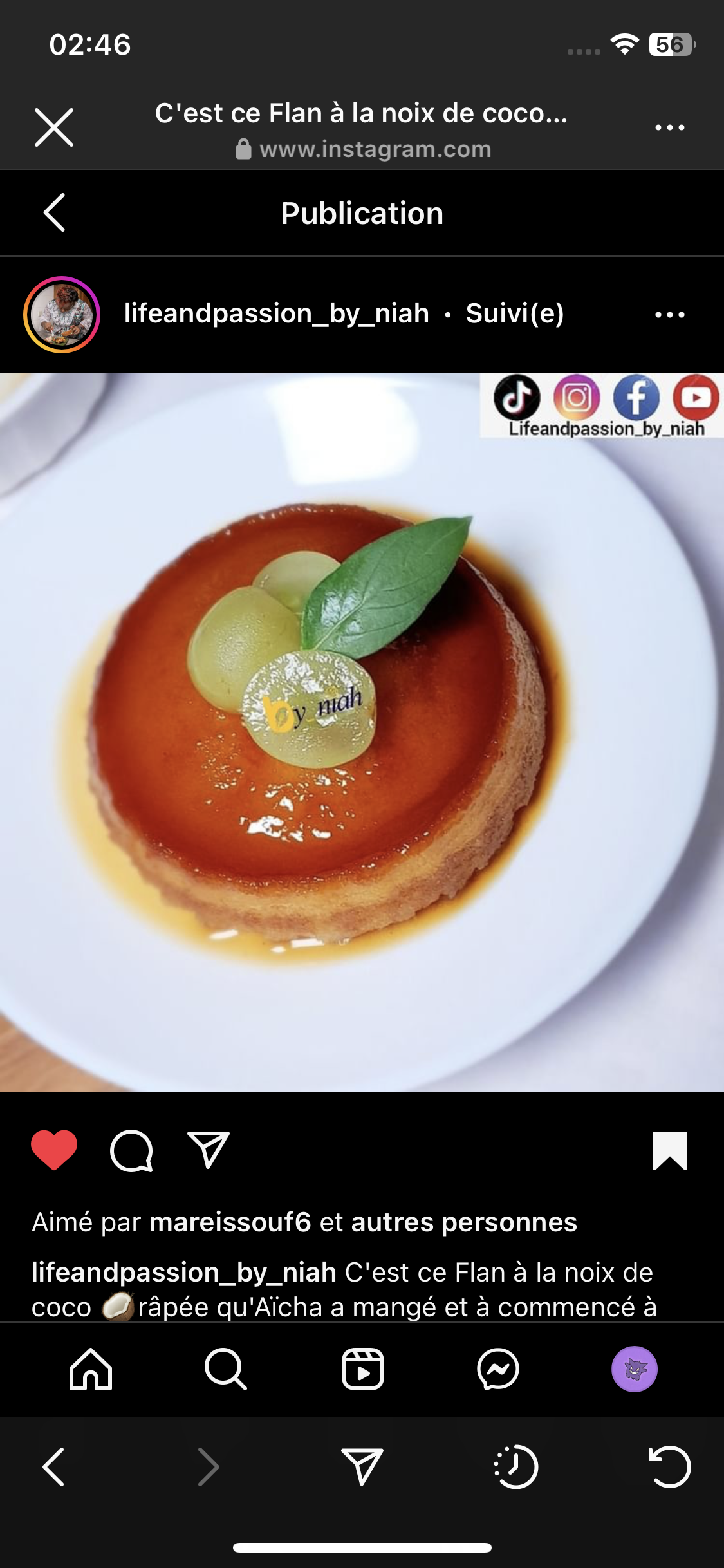724x1568 pixels.
Task: Share the post via the paper plane icon
Action: pyautogui.click(x=208, y=1150)
